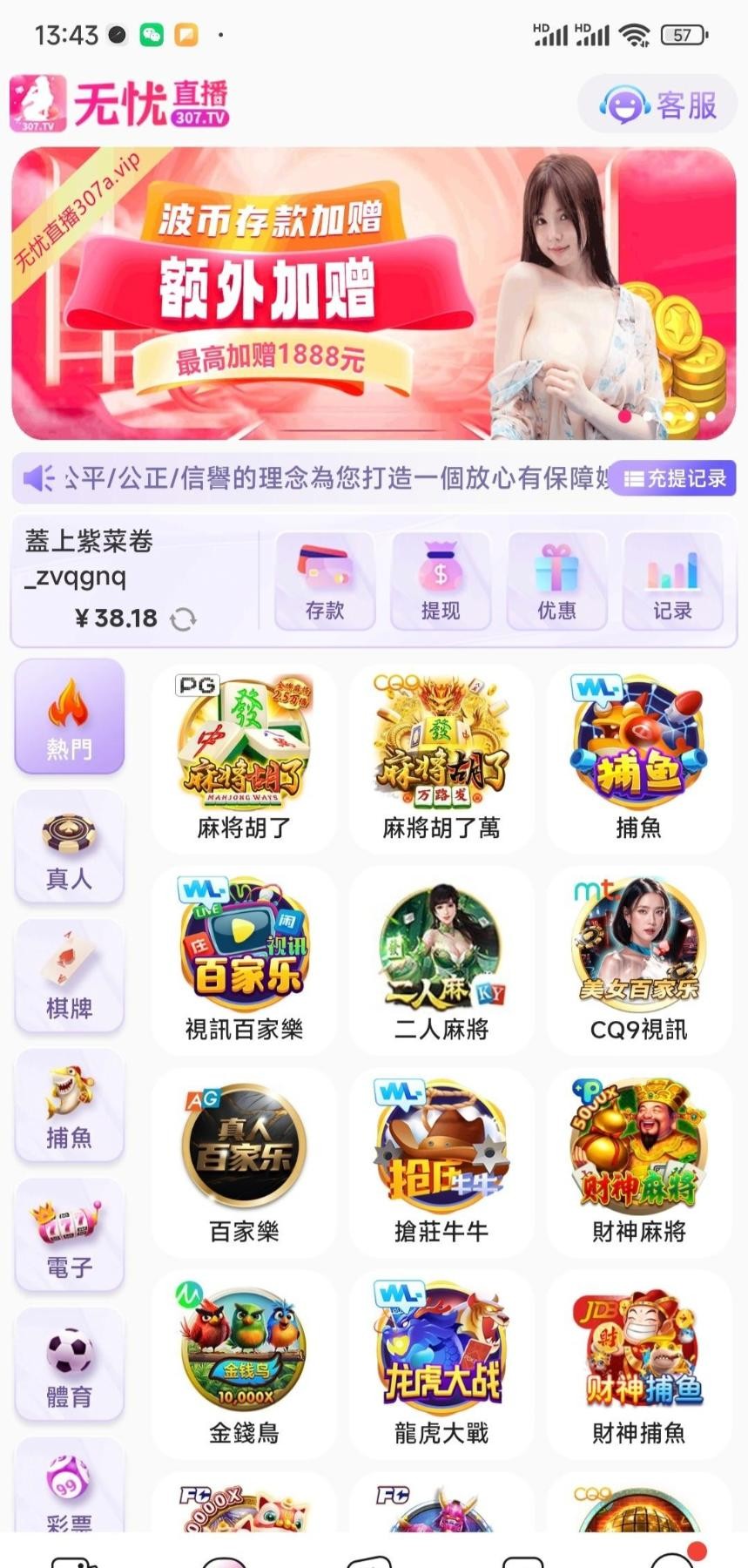The image size is (748, 1568).
Task: Open 客服 customer service
Action: (658, 105)
